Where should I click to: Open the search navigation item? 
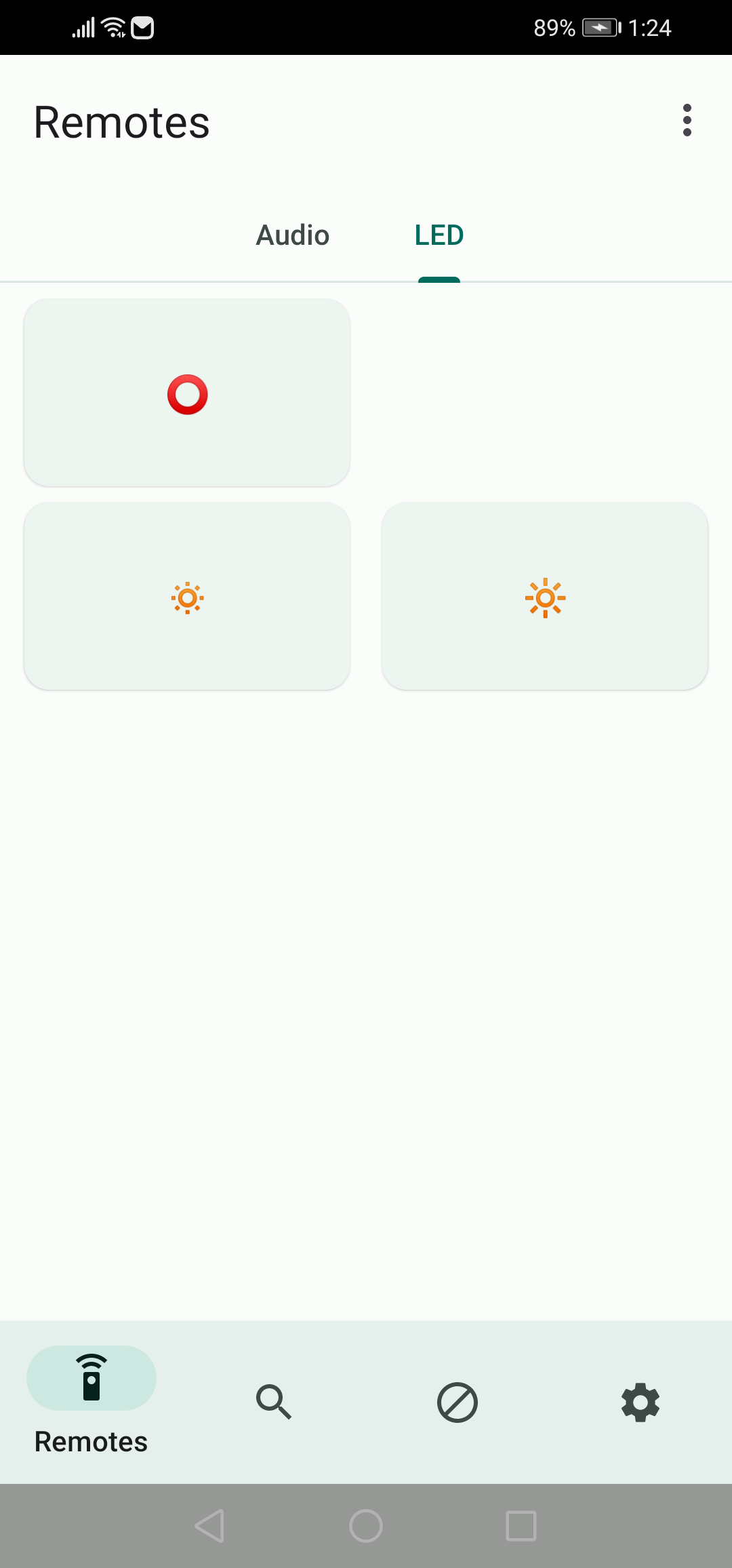pyautogui.click(x=274, y=1401)
